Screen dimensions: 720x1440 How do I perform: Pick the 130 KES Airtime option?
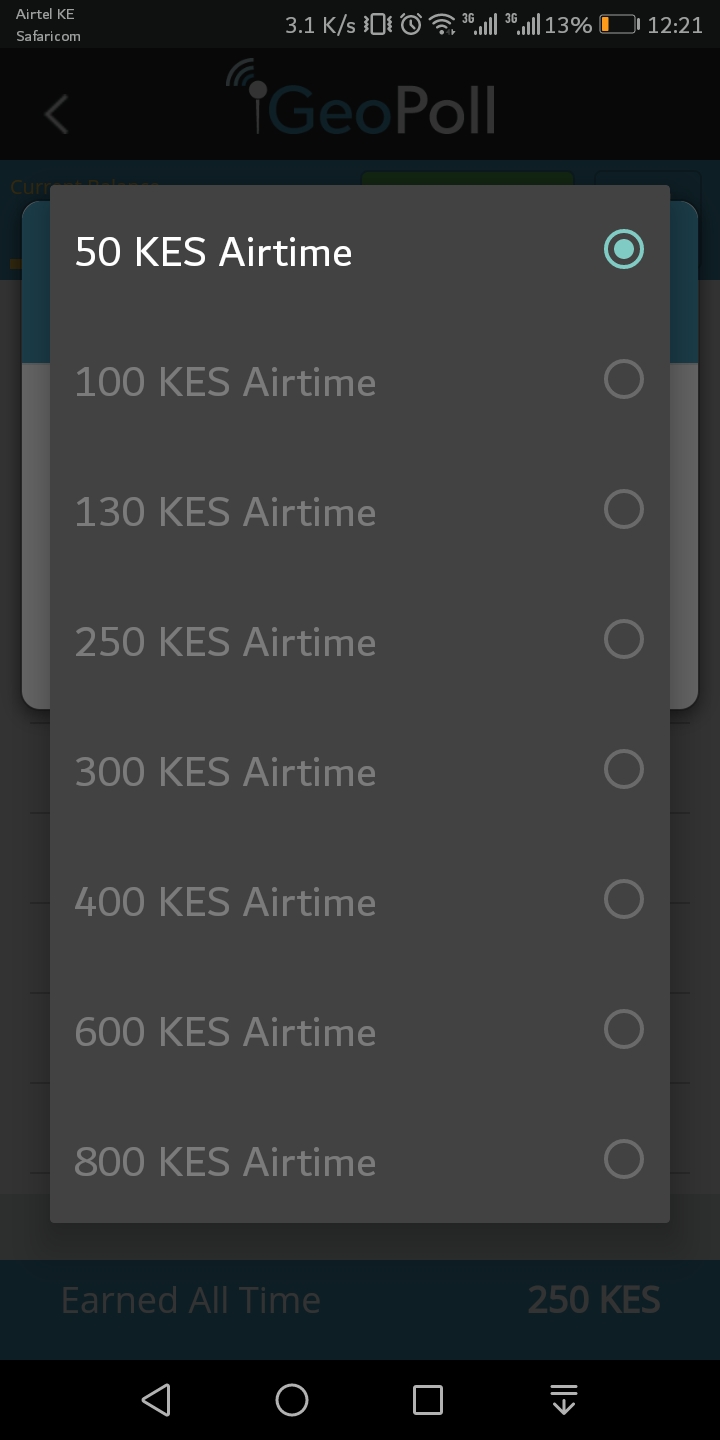360,511
